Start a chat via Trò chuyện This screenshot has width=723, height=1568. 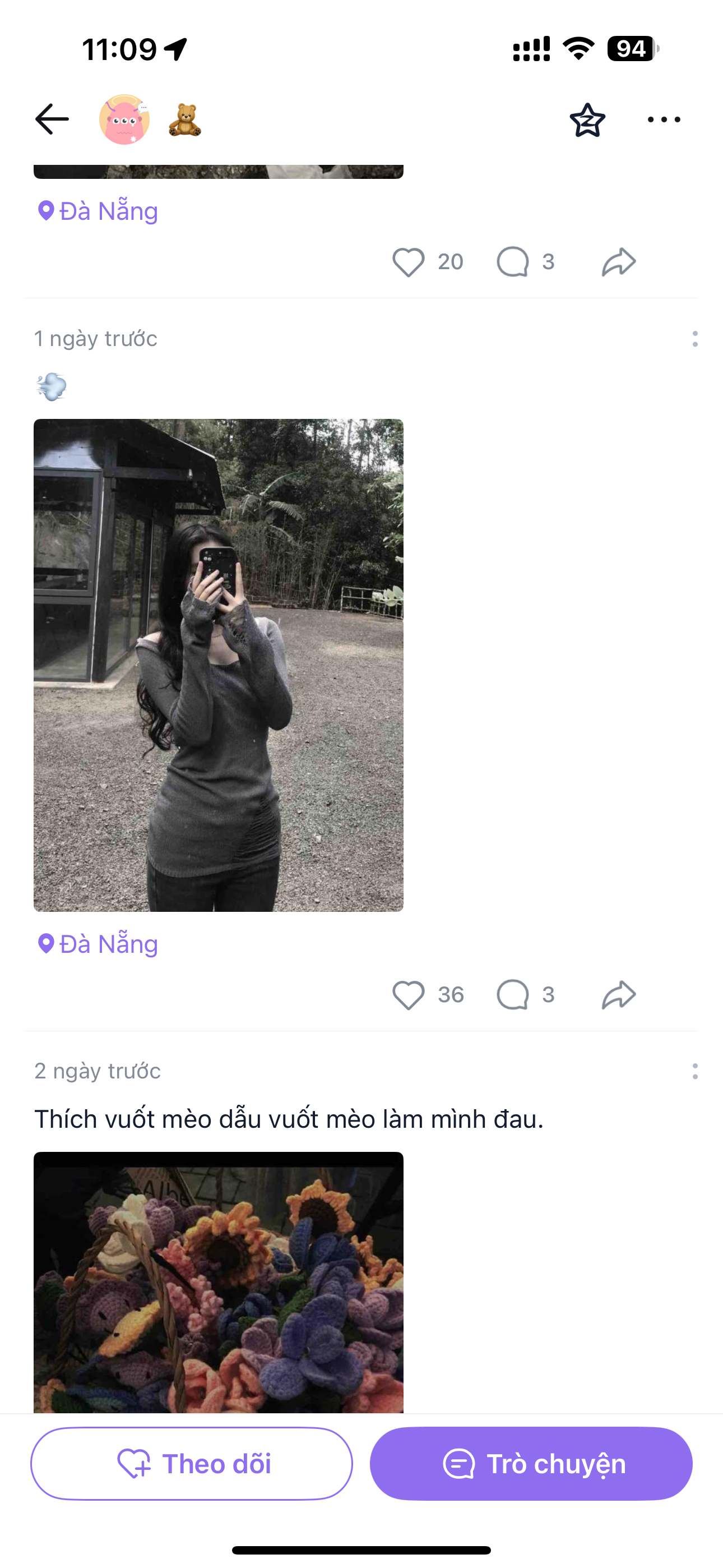[x=531, y=1463]
